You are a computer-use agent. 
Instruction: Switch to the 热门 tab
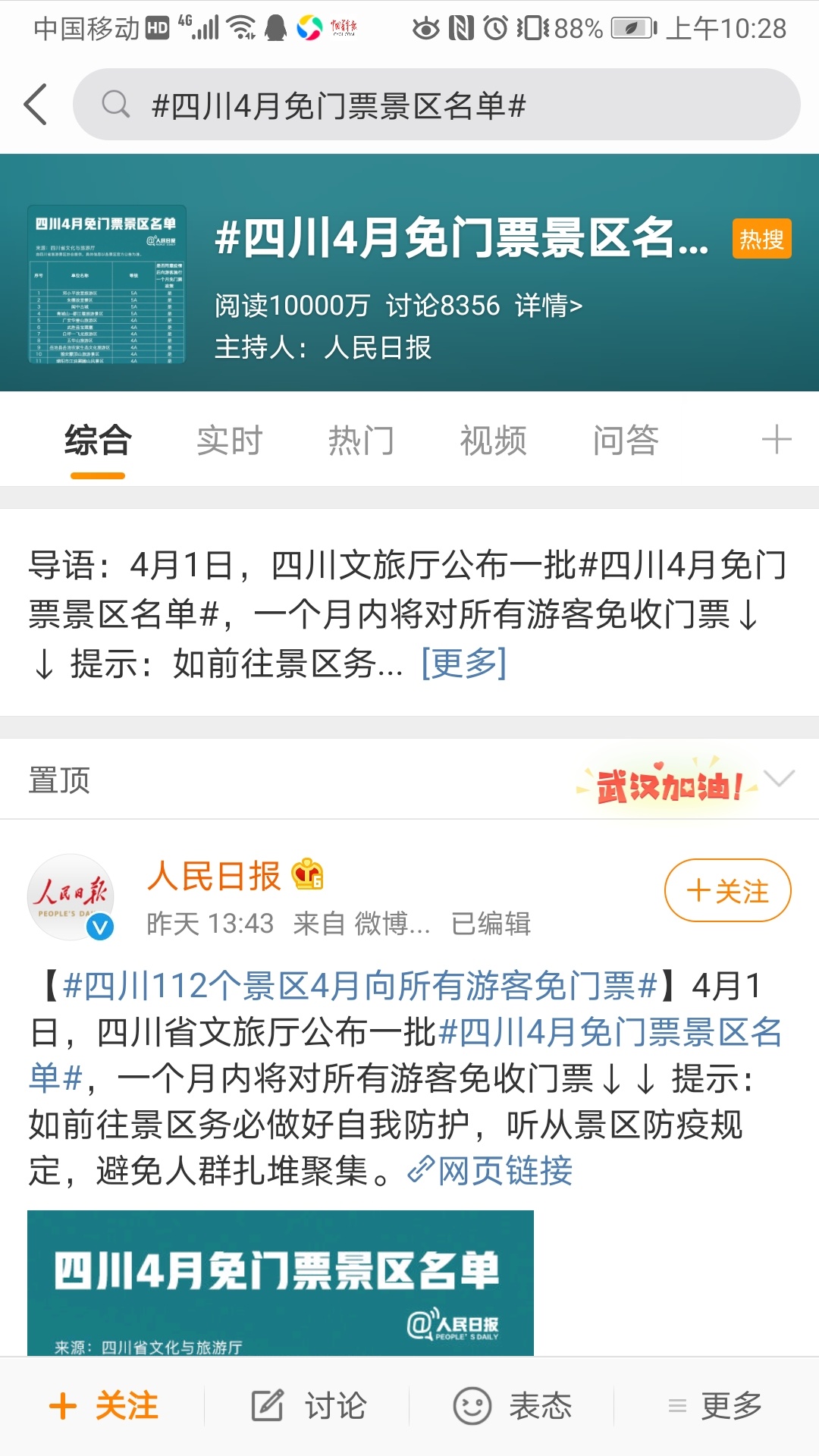361,441
